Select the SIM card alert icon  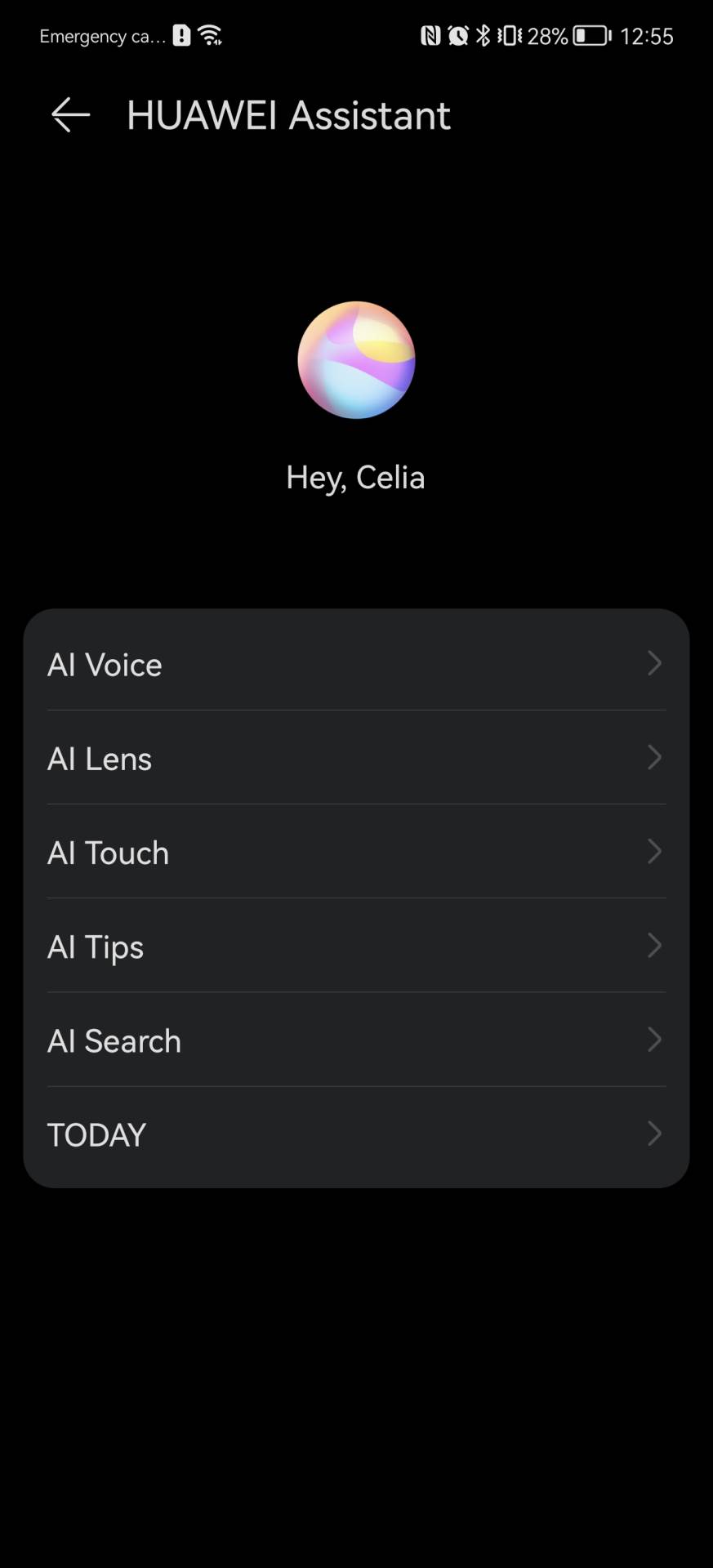180,35
